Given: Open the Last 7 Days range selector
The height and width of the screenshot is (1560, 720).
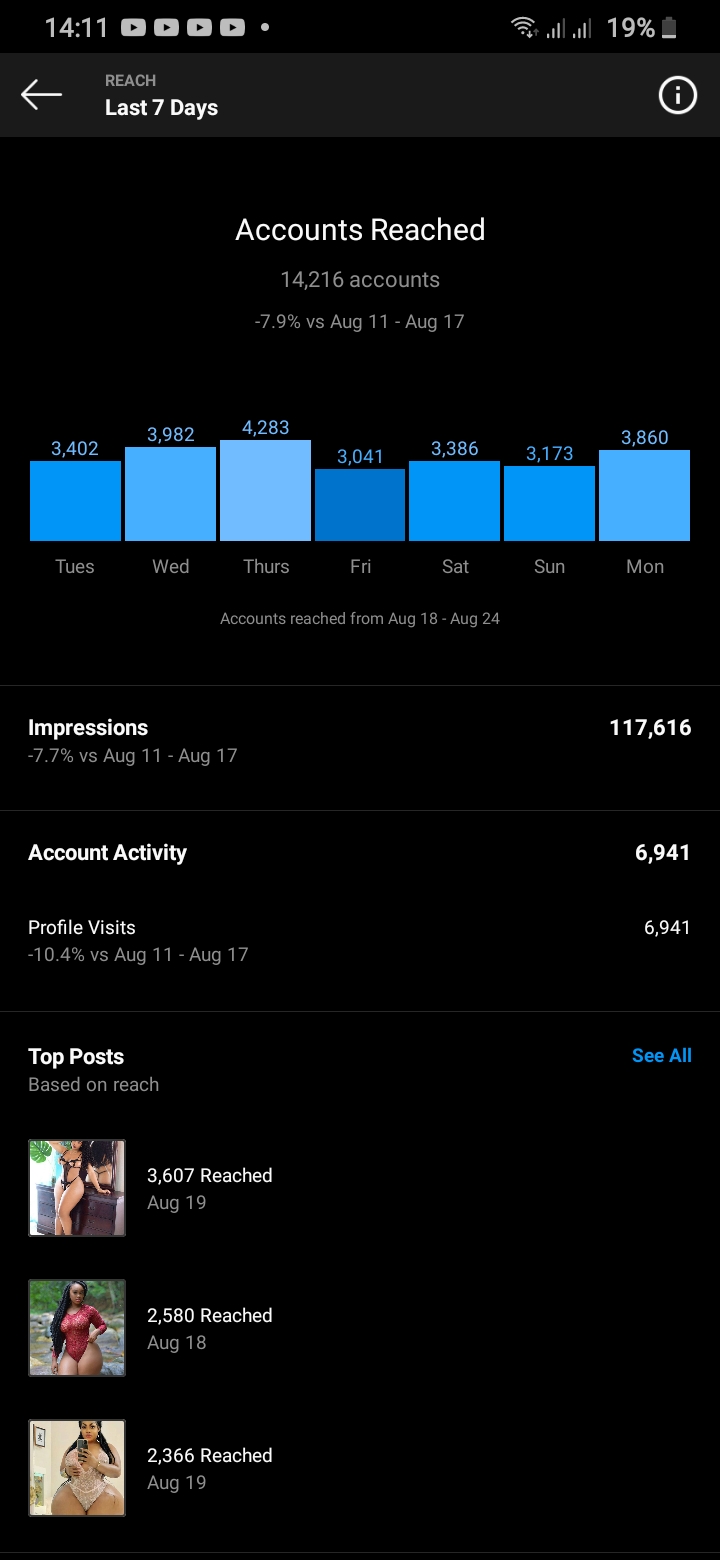Looking at the screenshot, I should (x=161, y=108).
